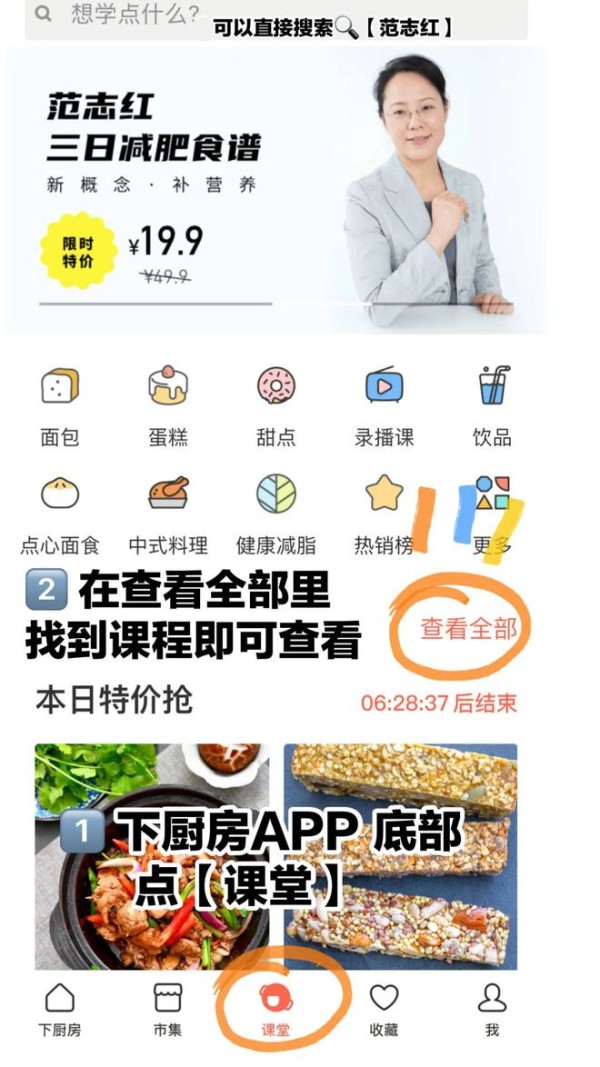Switch to the 课堂 tab
Screen dimensions: 600x1067
point(276,1010)
